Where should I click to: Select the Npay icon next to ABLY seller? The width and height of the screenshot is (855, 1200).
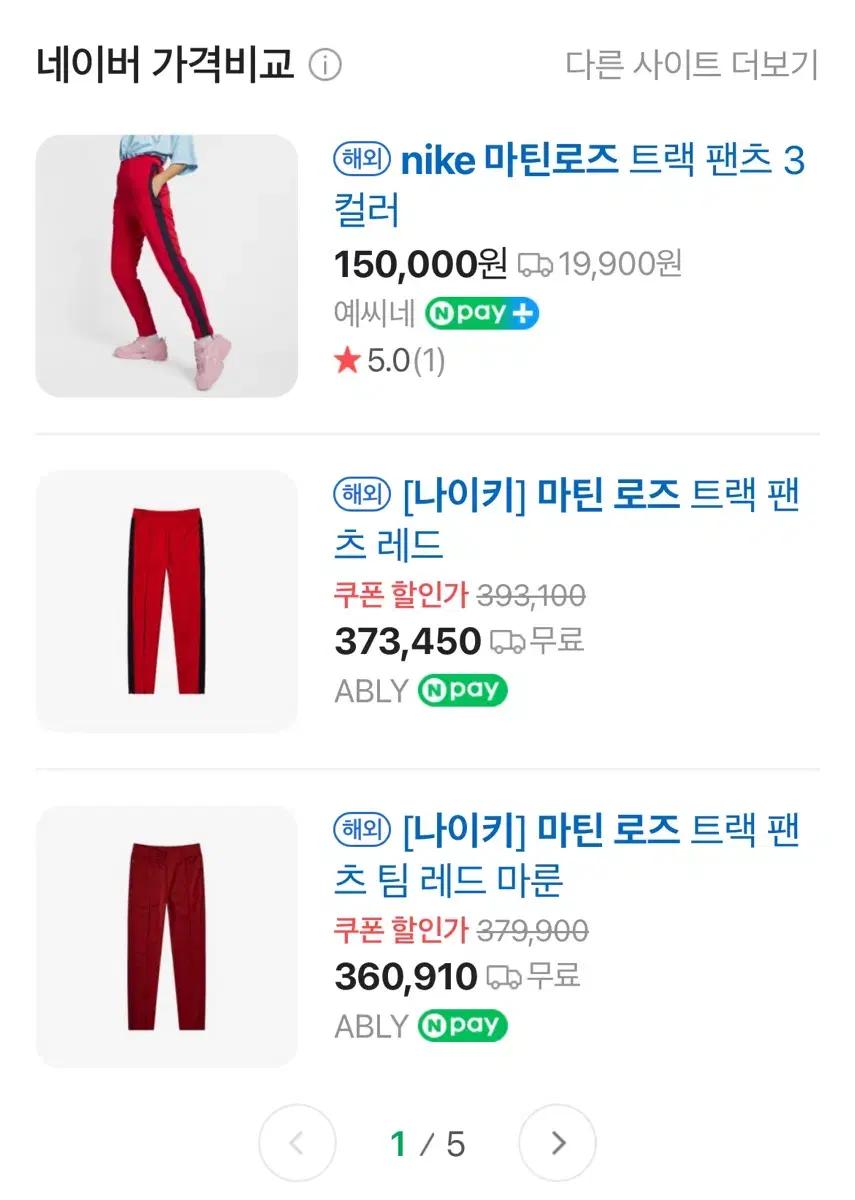point(463,691)
